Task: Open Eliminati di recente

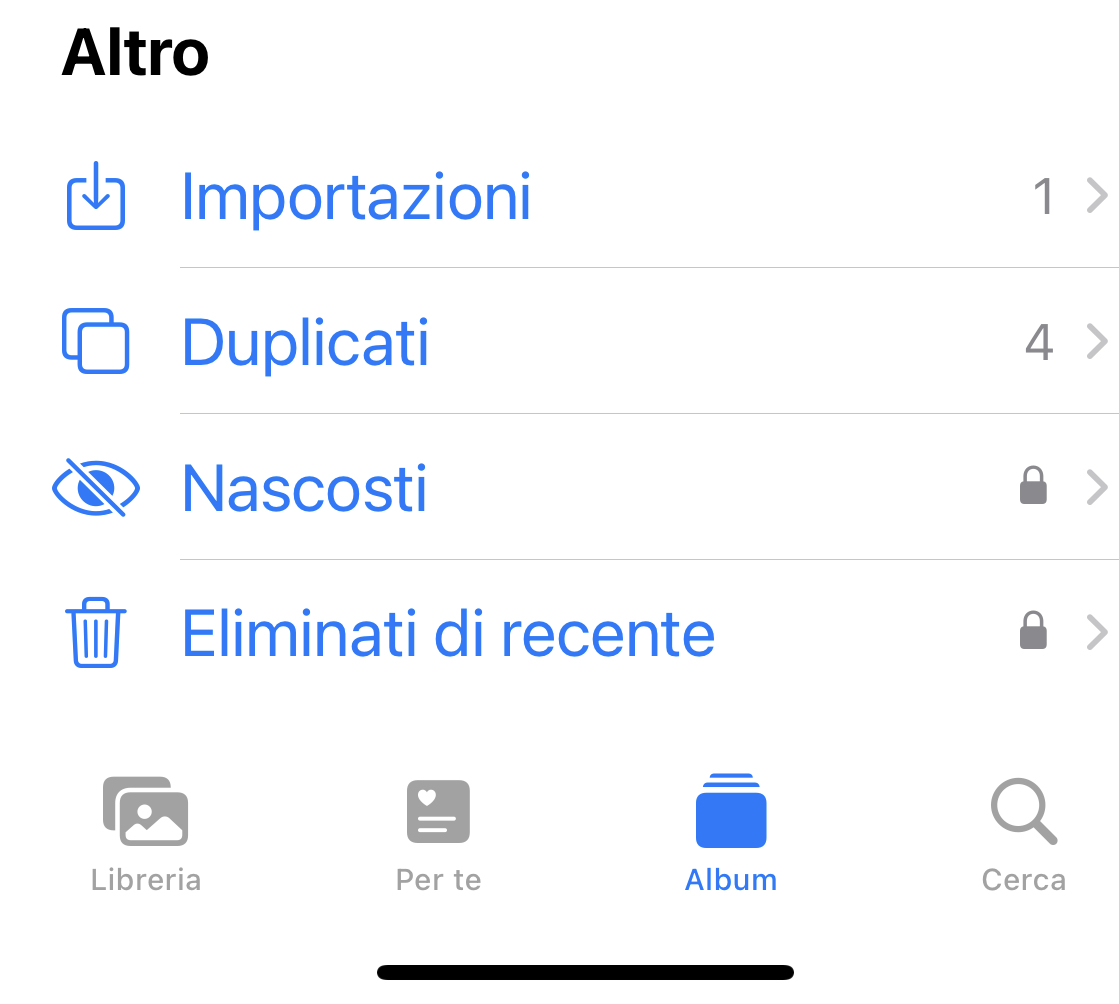Action: 448,634
